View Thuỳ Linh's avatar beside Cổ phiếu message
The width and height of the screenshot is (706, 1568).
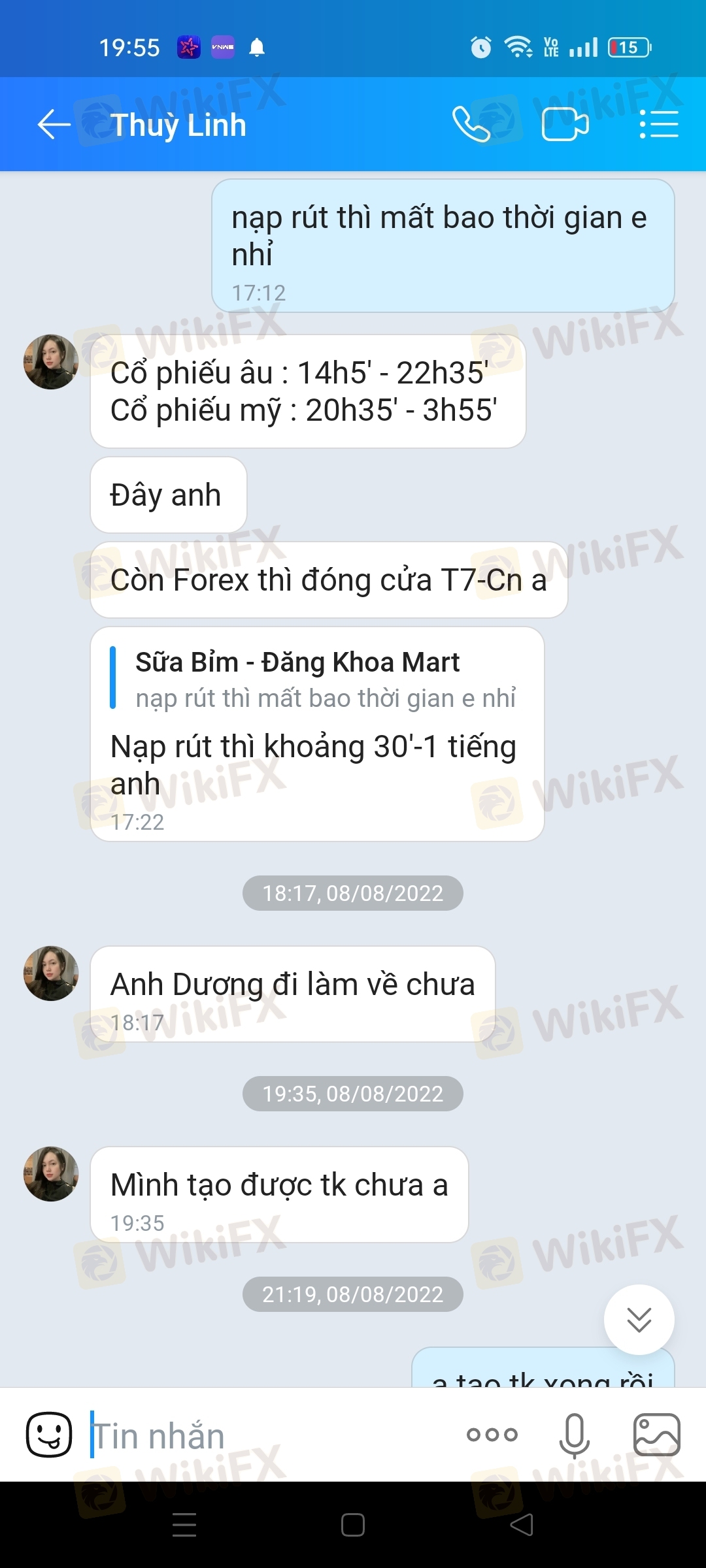(51, 362)
